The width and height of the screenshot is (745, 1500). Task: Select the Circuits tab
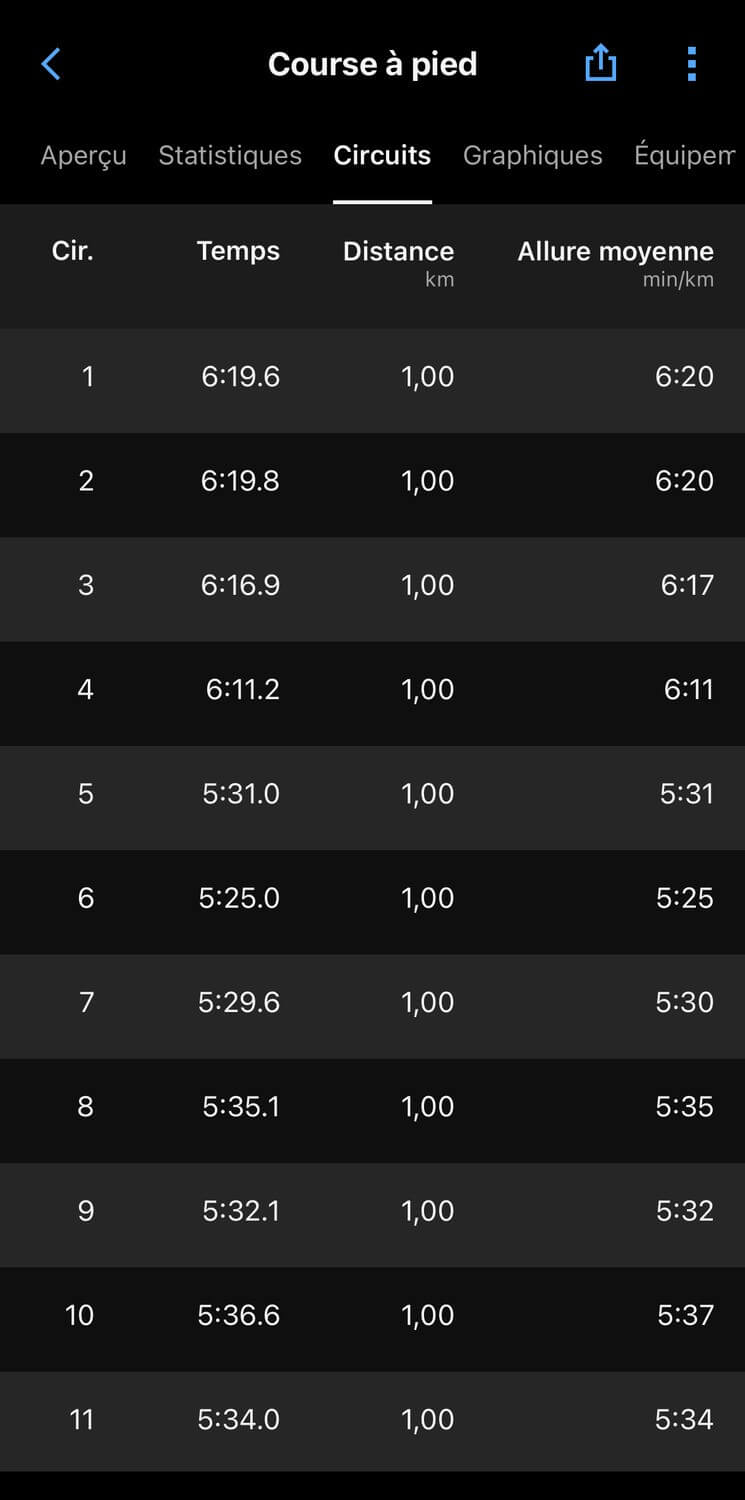(382, 156)
